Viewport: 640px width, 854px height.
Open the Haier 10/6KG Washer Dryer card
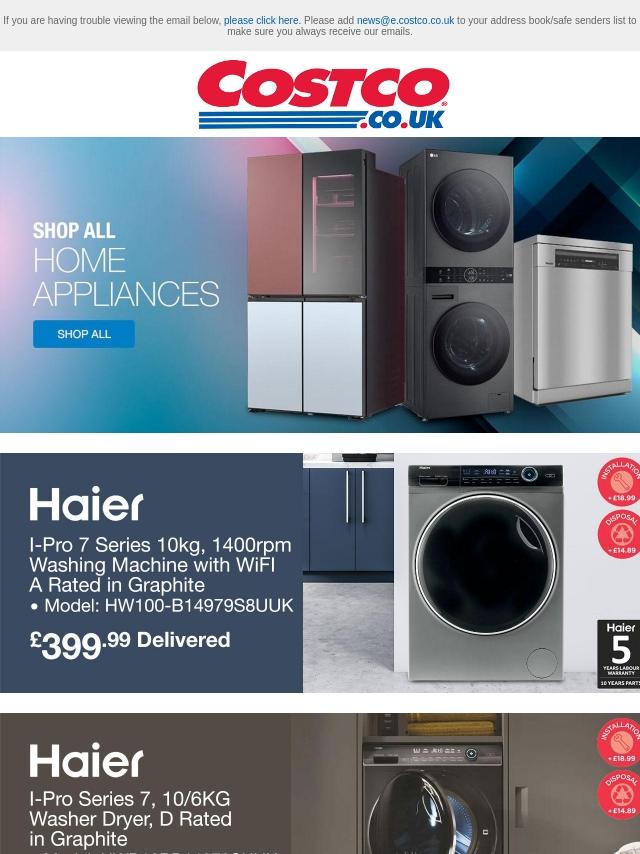[320, 783]
